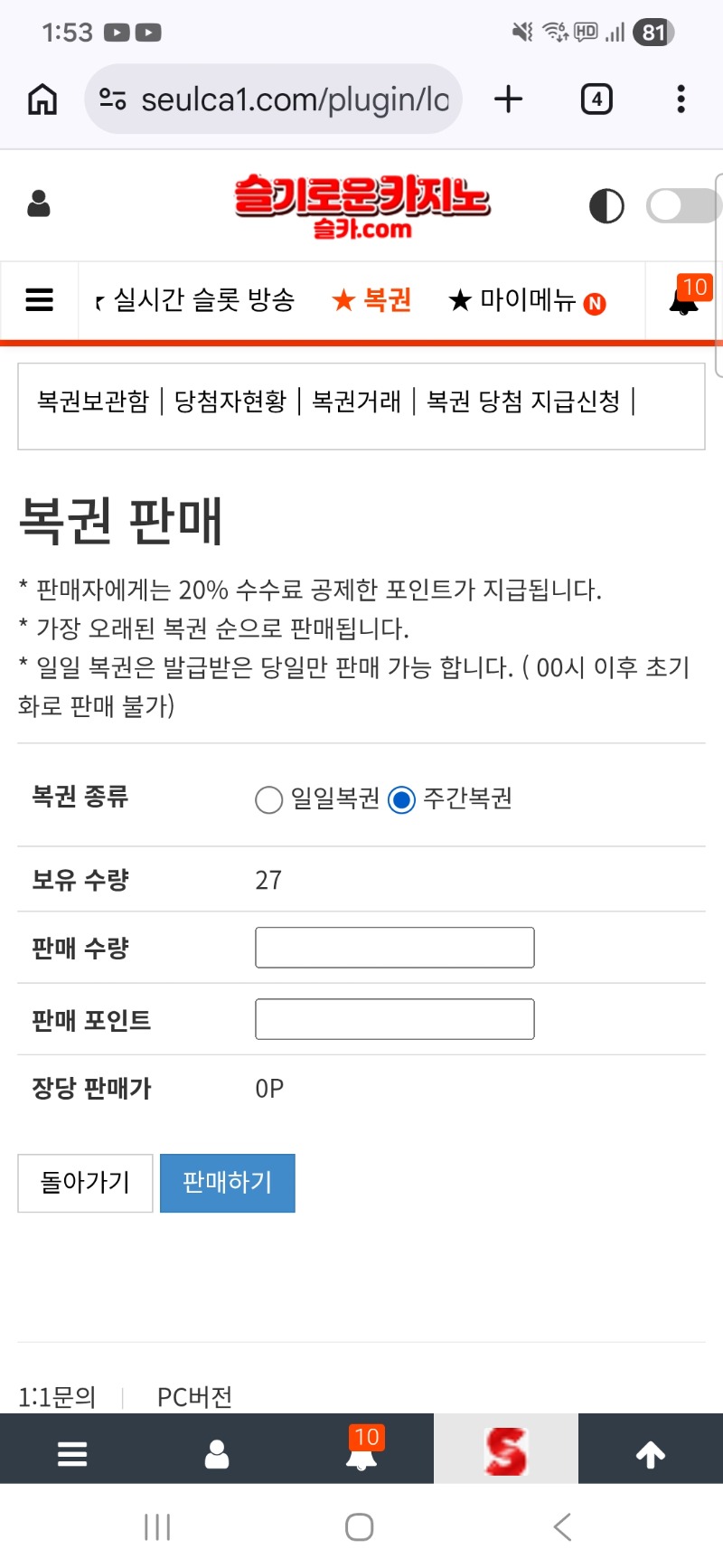
Task: Toggle the dark mode switch
Action: tap(682, 206)
